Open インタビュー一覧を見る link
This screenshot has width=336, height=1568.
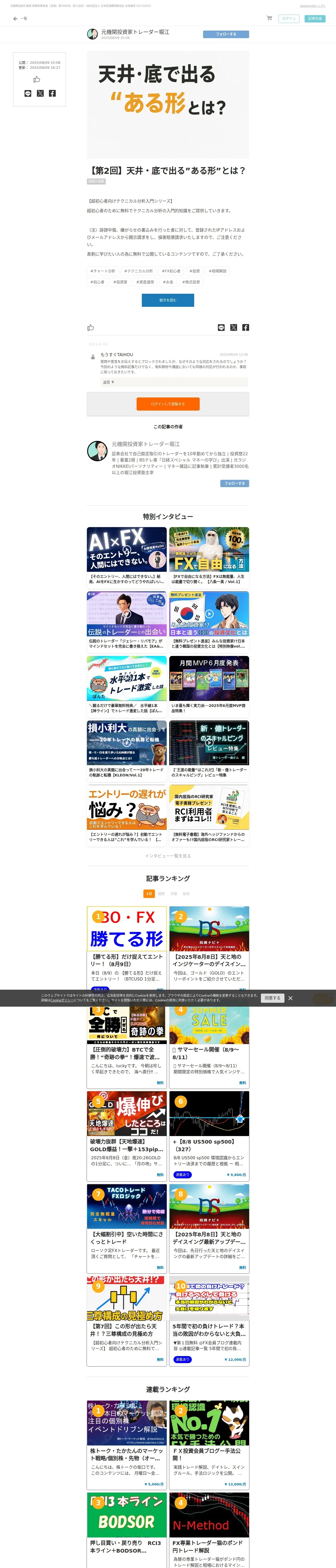[x=168, y=856]
